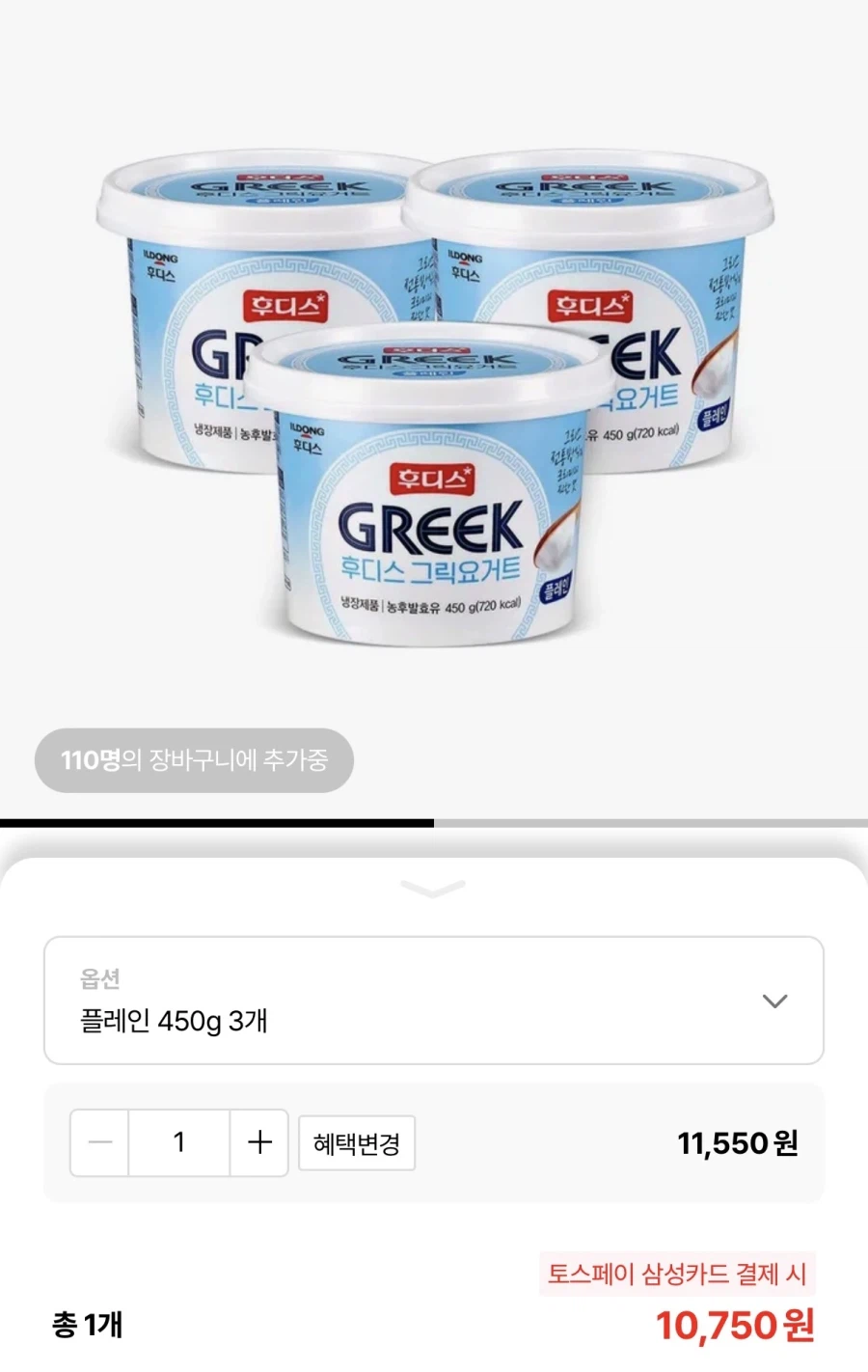The width and height of the screenshot is (868, 1372).
Task: Click the "11,550원" price text
Action: (x=737, y=1142)
